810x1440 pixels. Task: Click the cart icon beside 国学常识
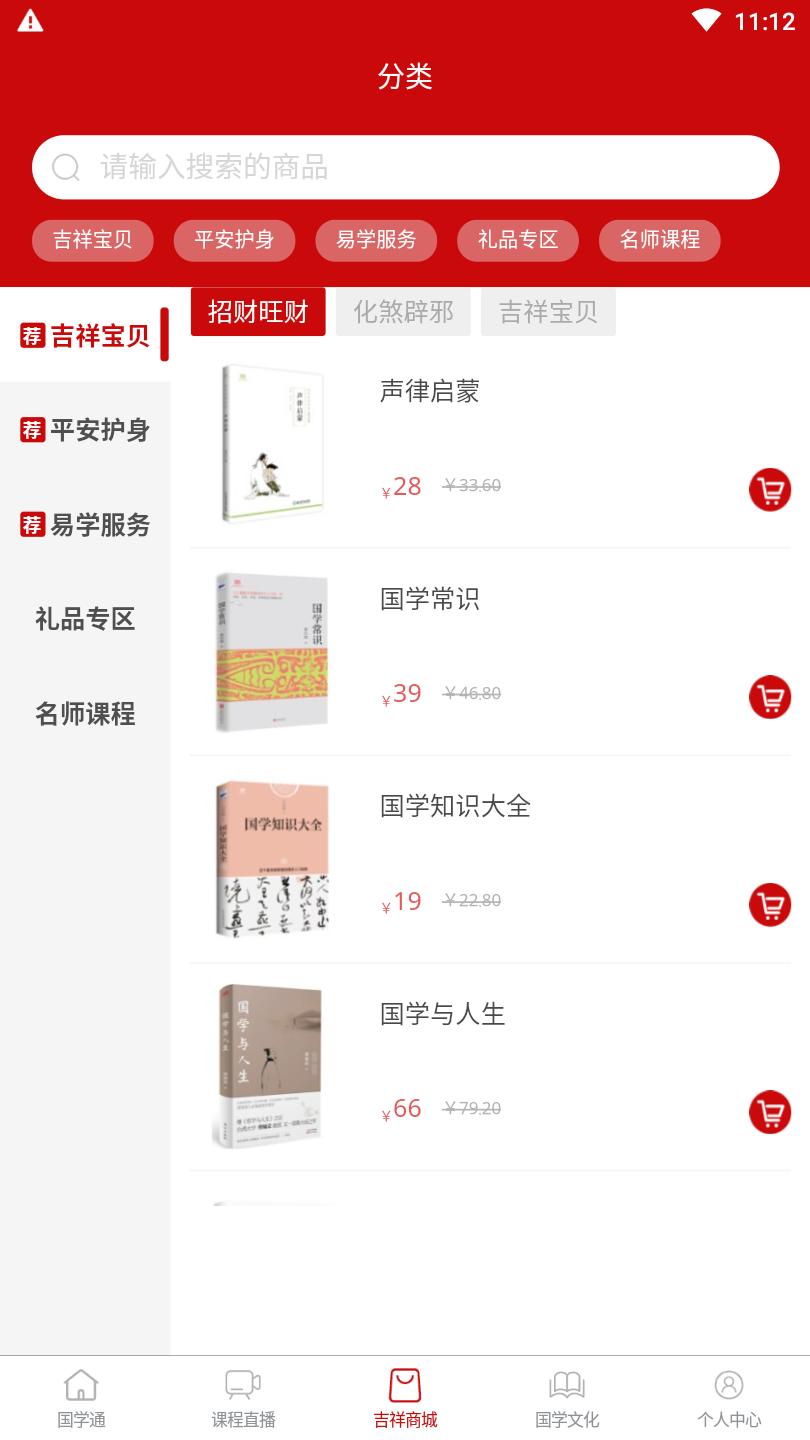[769, 697]
